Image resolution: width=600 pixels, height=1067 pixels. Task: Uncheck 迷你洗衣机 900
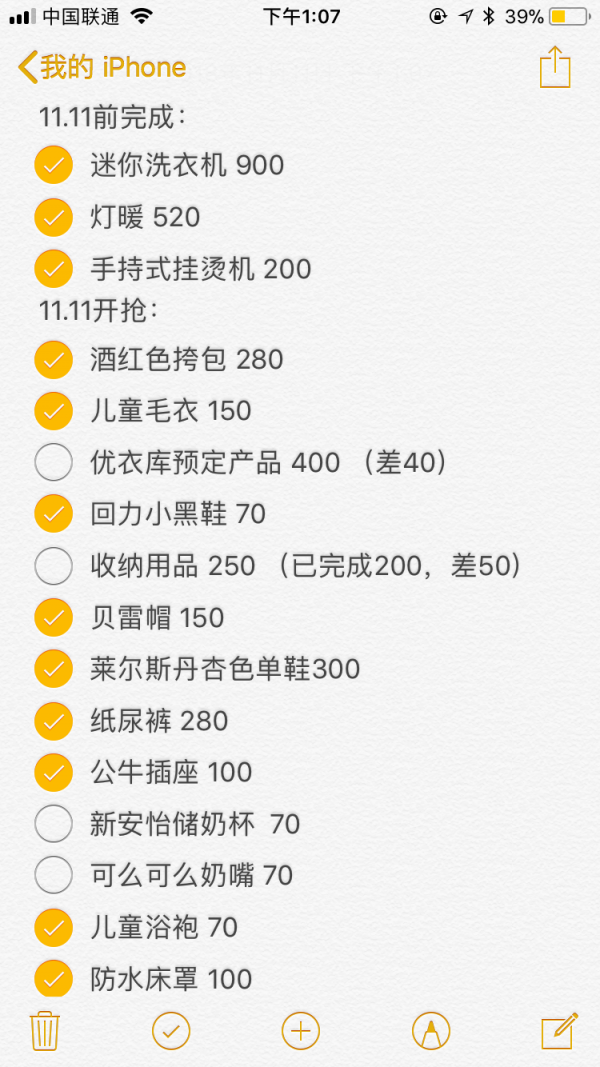(54, 165)
